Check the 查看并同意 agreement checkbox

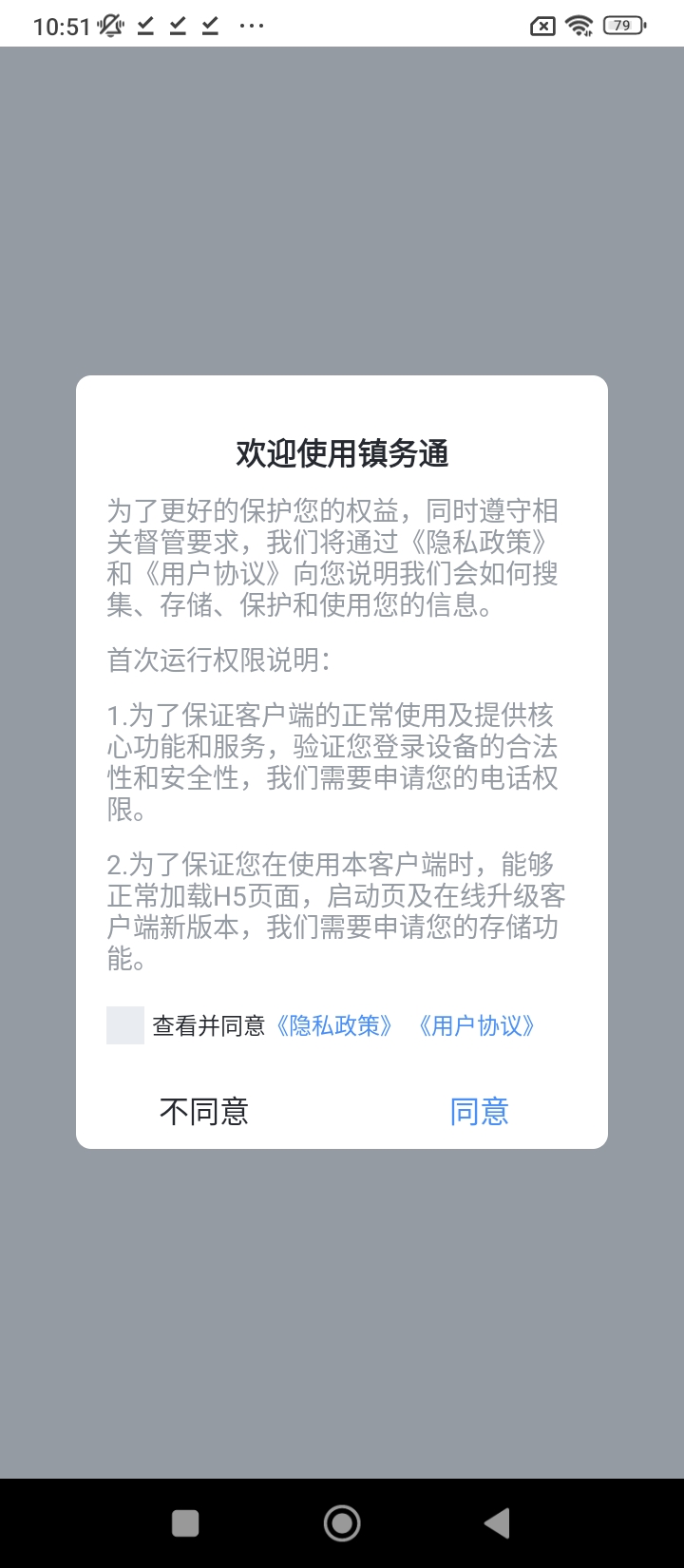pos(125,1025)
